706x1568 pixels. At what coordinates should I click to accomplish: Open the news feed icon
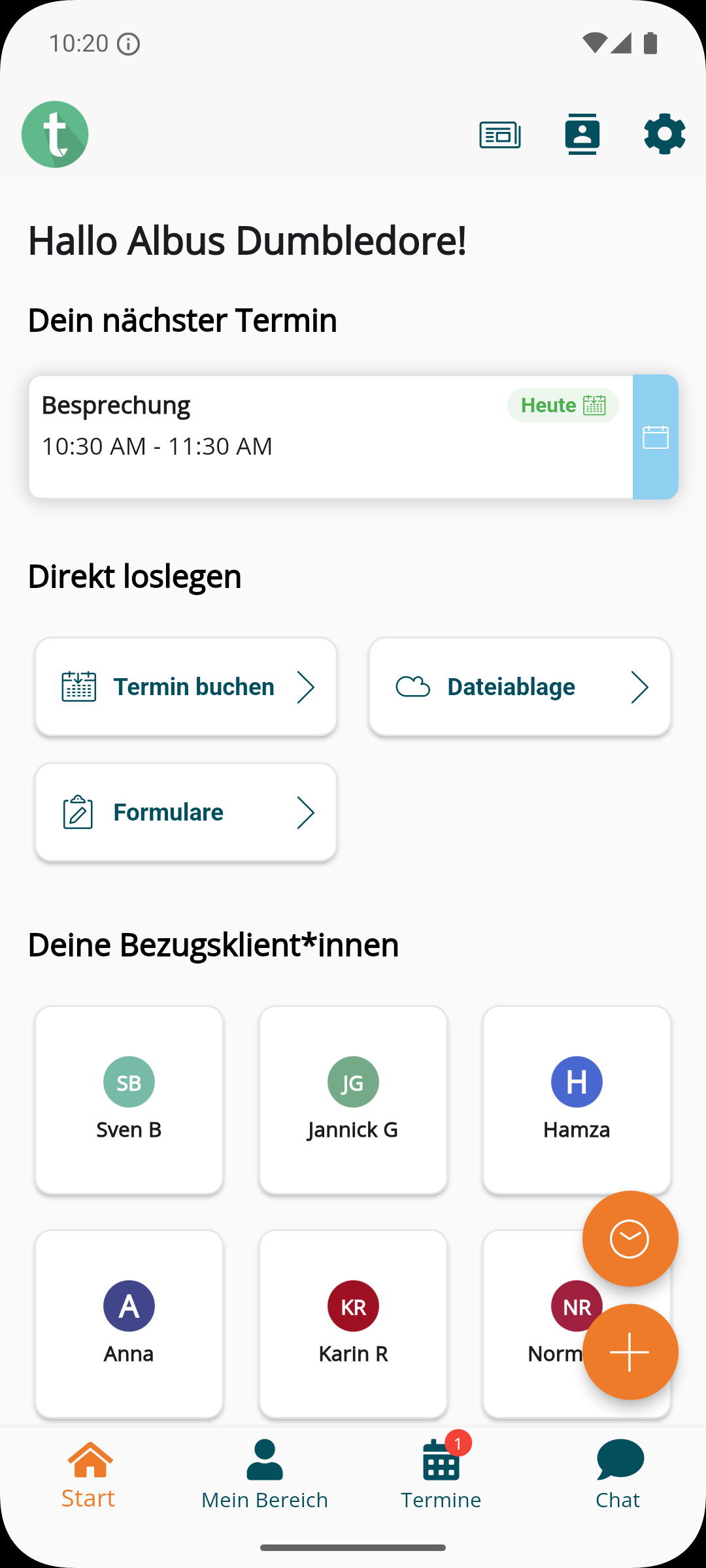tap(500, 135)
